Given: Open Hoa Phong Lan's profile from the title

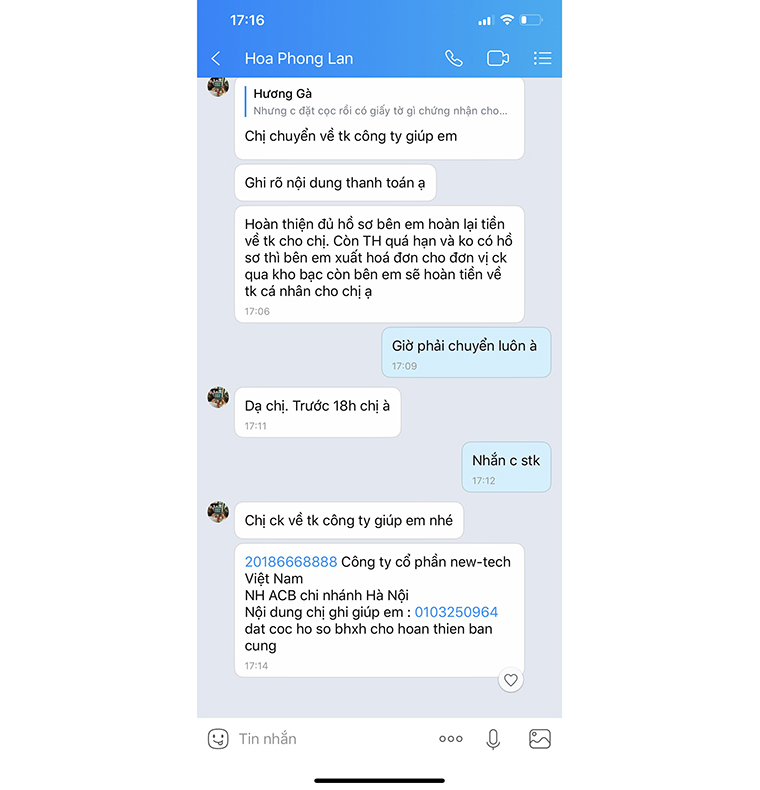Looking at the screenshot, I should click(x=299, y=59).
